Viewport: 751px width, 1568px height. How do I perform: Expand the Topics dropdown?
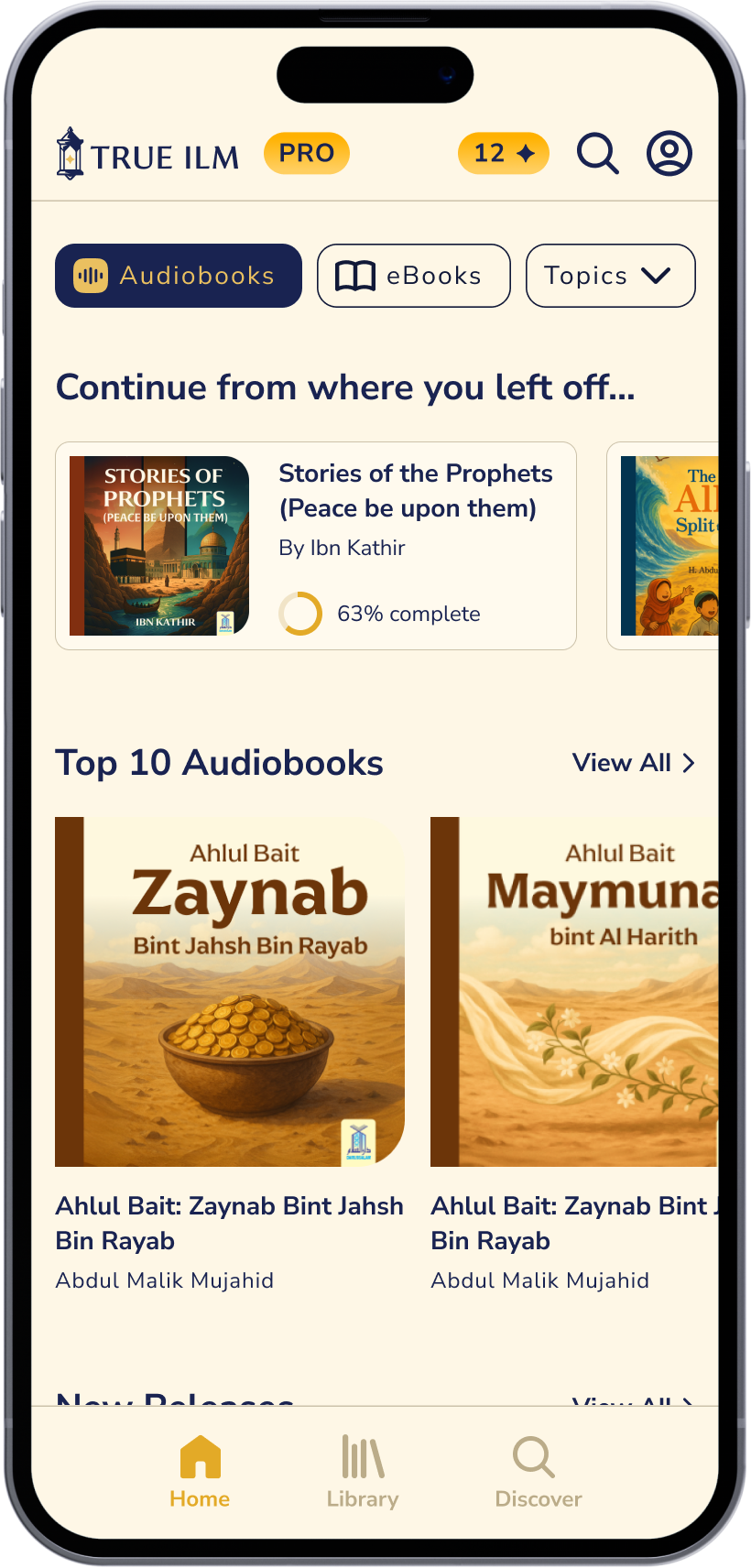[610, 276]
